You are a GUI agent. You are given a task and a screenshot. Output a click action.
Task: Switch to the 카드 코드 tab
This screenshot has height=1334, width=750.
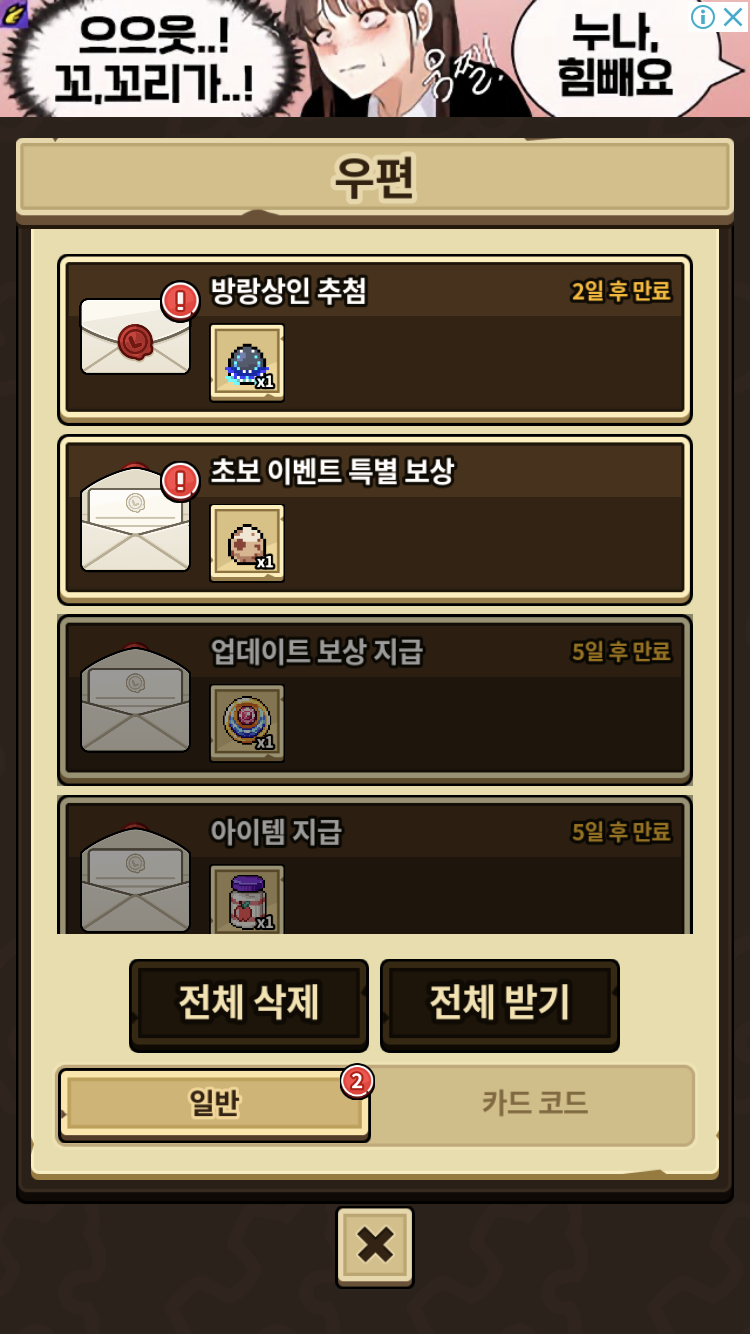(x=534, y=1104)
